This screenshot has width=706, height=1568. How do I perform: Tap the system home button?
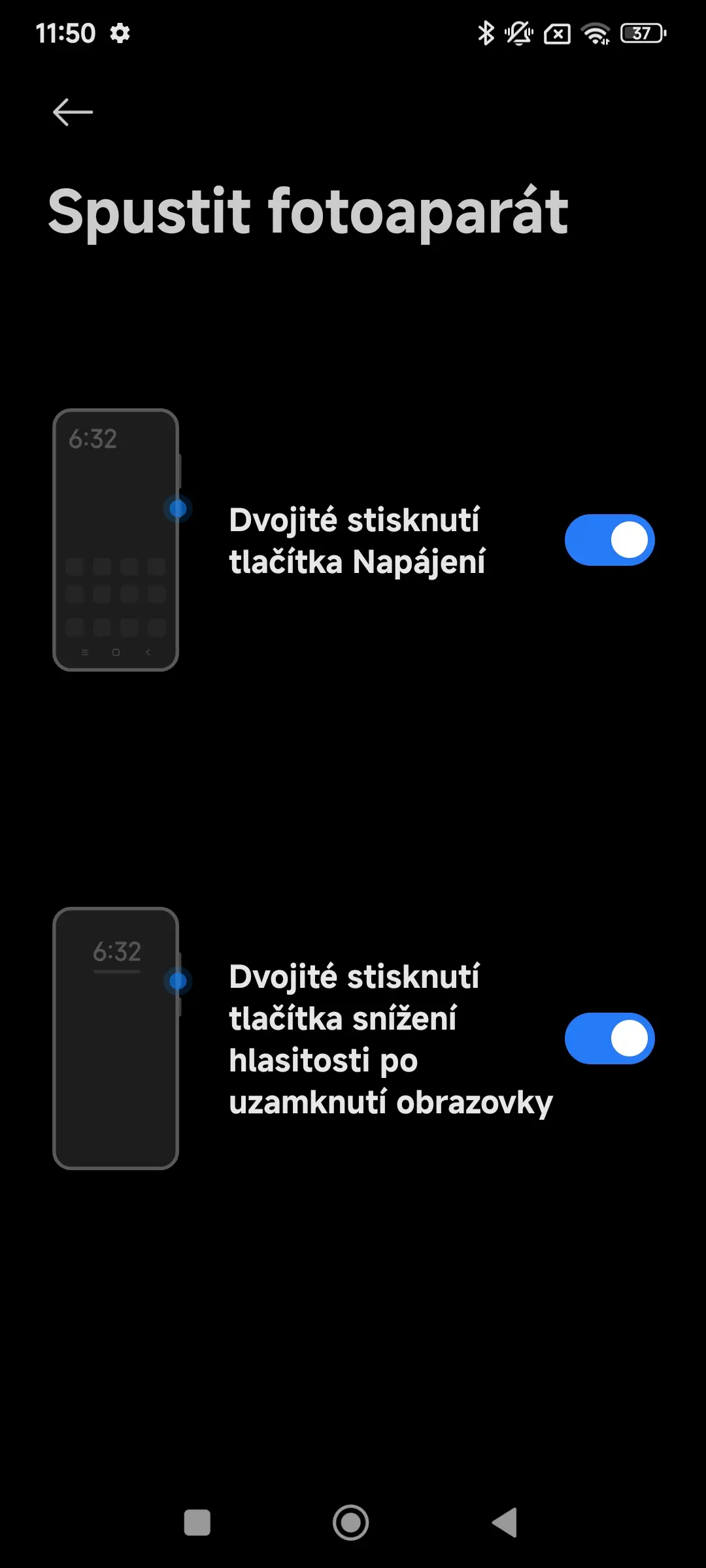(351, 1523)
